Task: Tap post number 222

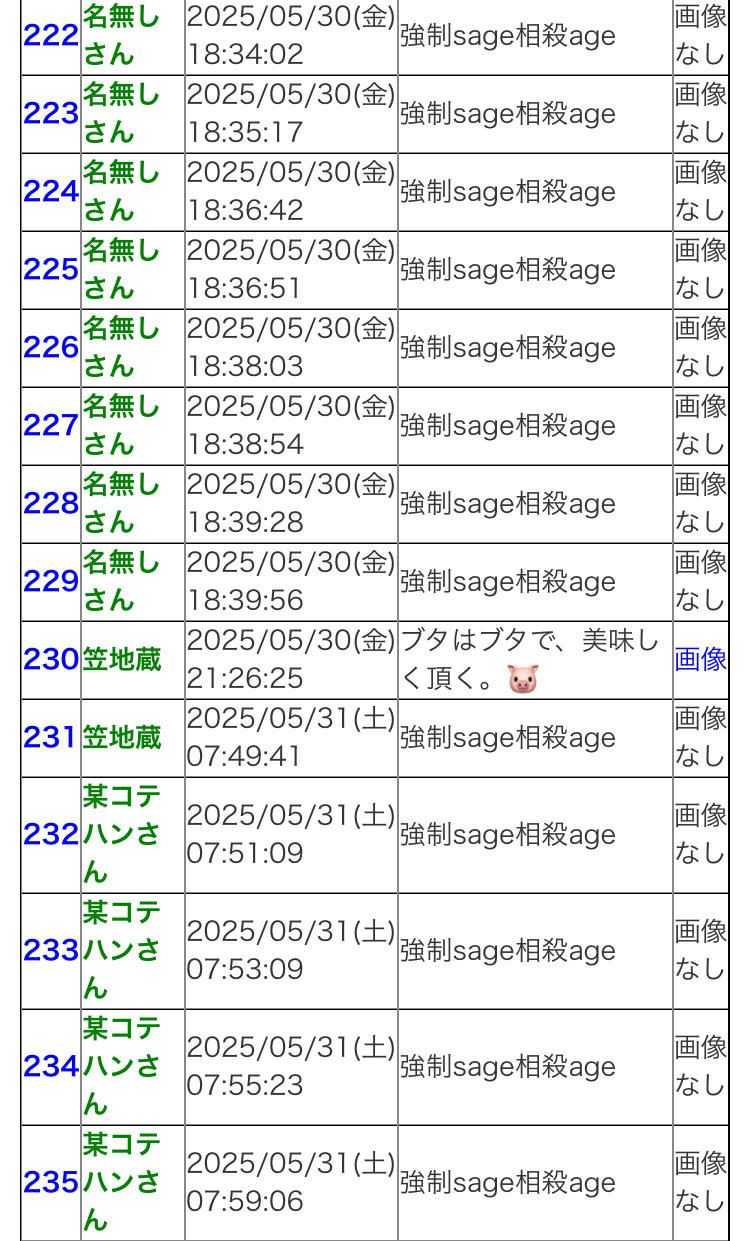Action: [51, 36]
